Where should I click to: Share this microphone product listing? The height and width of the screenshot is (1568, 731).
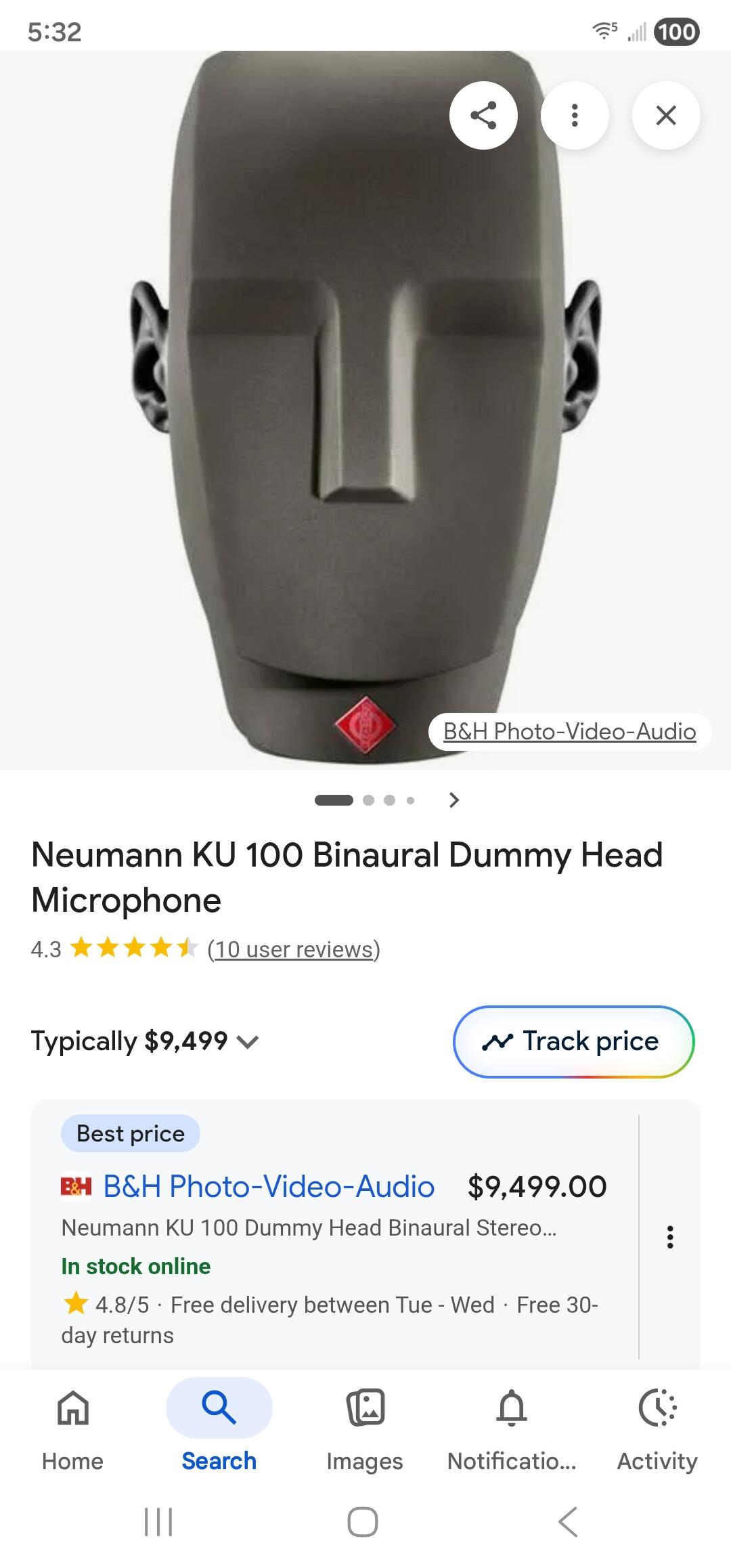point(483,115)
